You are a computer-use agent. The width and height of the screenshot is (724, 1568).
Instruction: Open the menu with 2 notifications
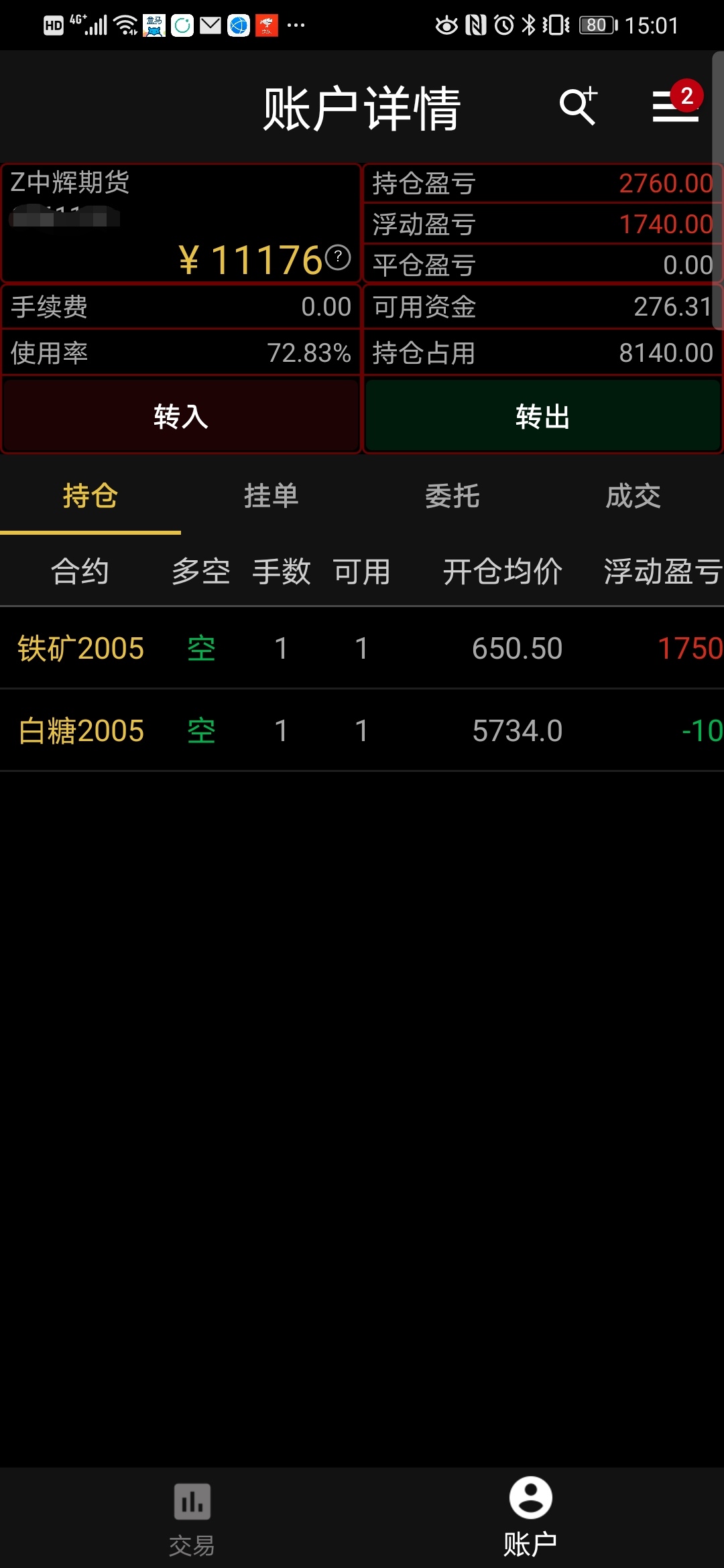[676, 107]
